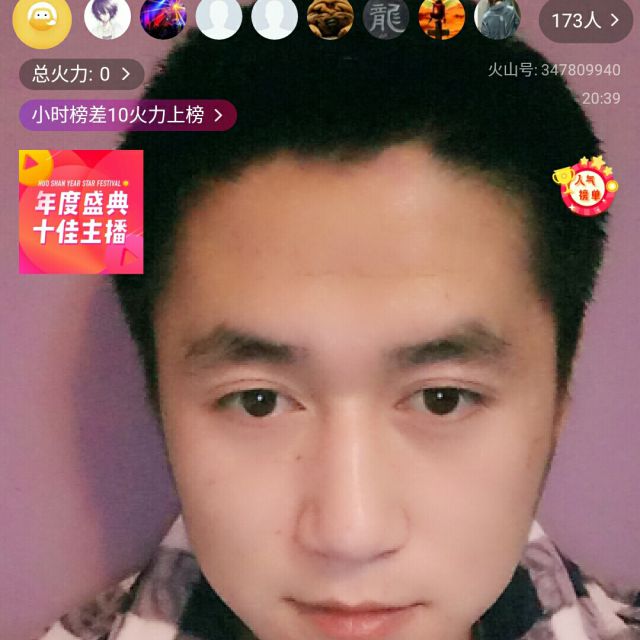This screenshot has height=640, width=640.
Task: View the 龍 character viewer avatar
Action: point(386,17)
